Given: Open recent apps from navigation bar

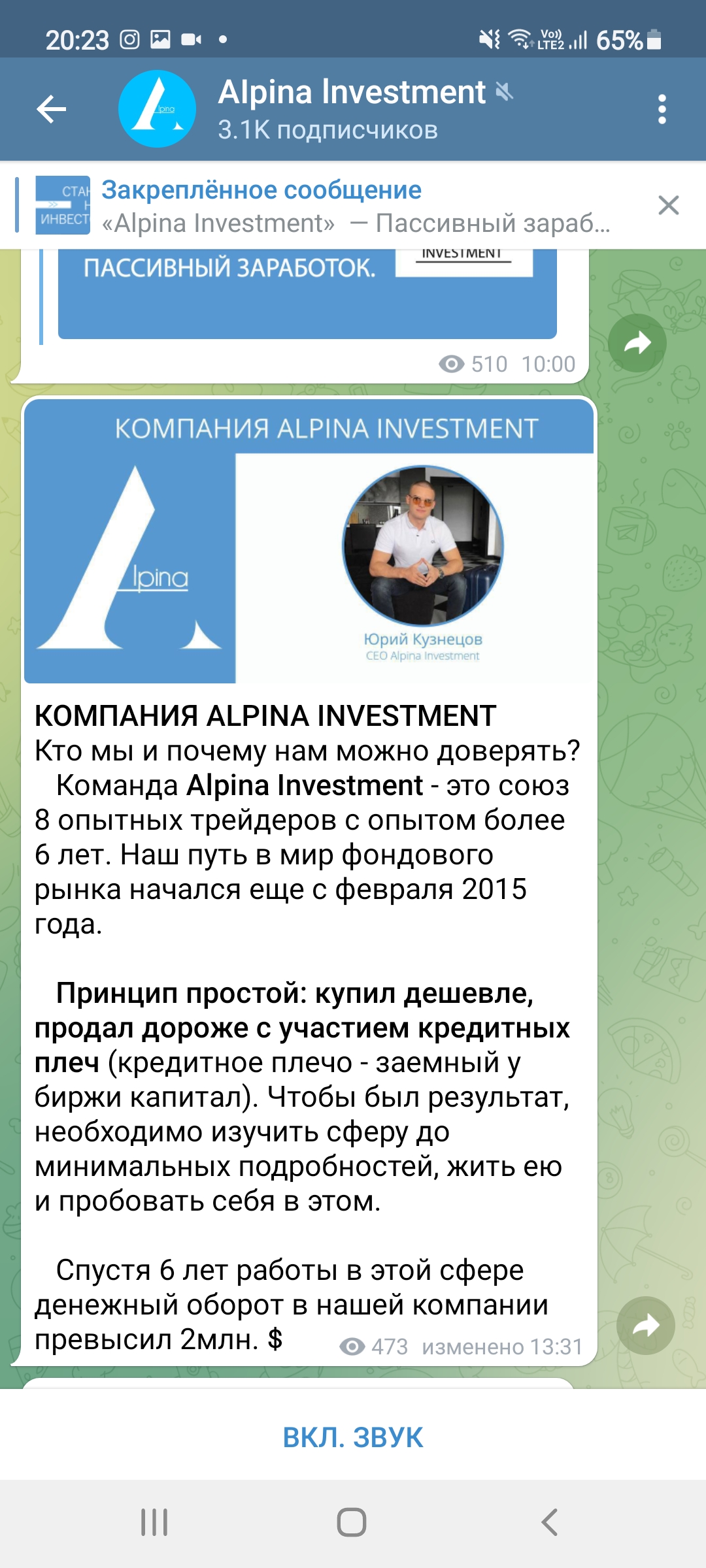Looking at the screenshot, I should 154,1522.
